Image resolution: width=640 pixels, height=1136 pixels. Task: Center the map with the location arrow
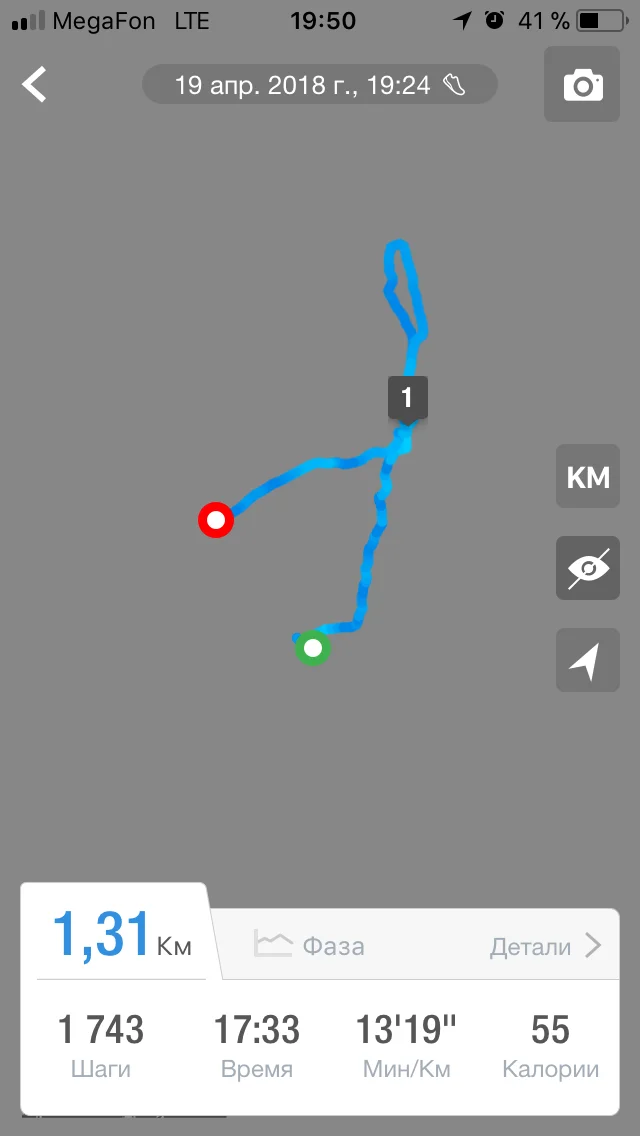[588, 660]
